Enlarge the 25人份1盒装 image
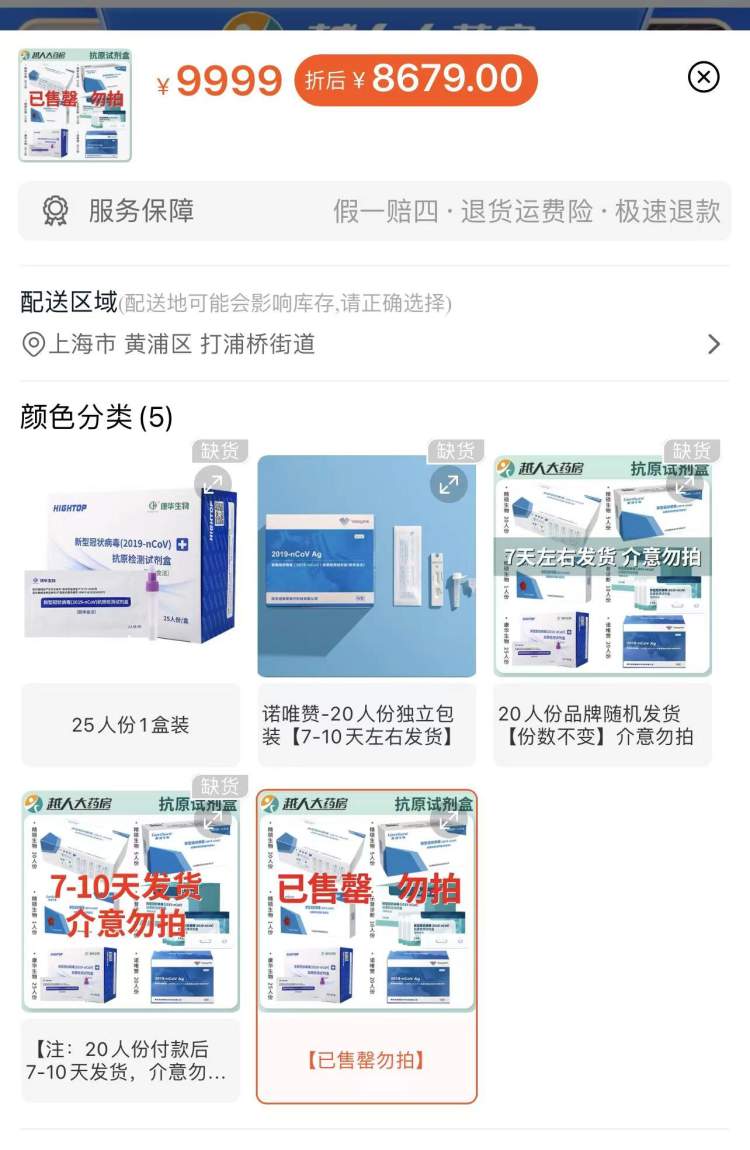The height and width of the screenshot is (1150, 750). [x=212, y=484]
